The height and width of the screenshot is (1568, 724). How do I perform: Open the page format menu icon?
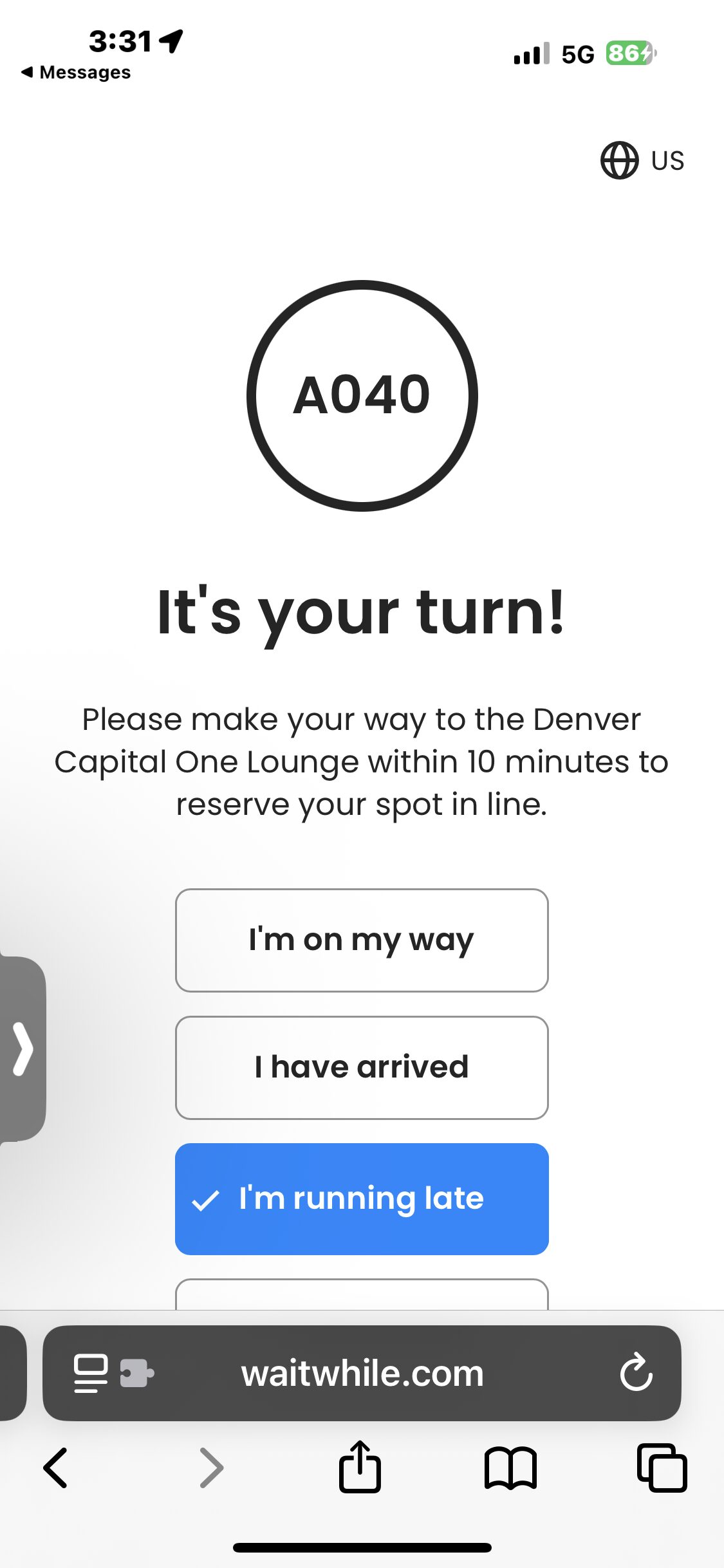pos(91,1373)
